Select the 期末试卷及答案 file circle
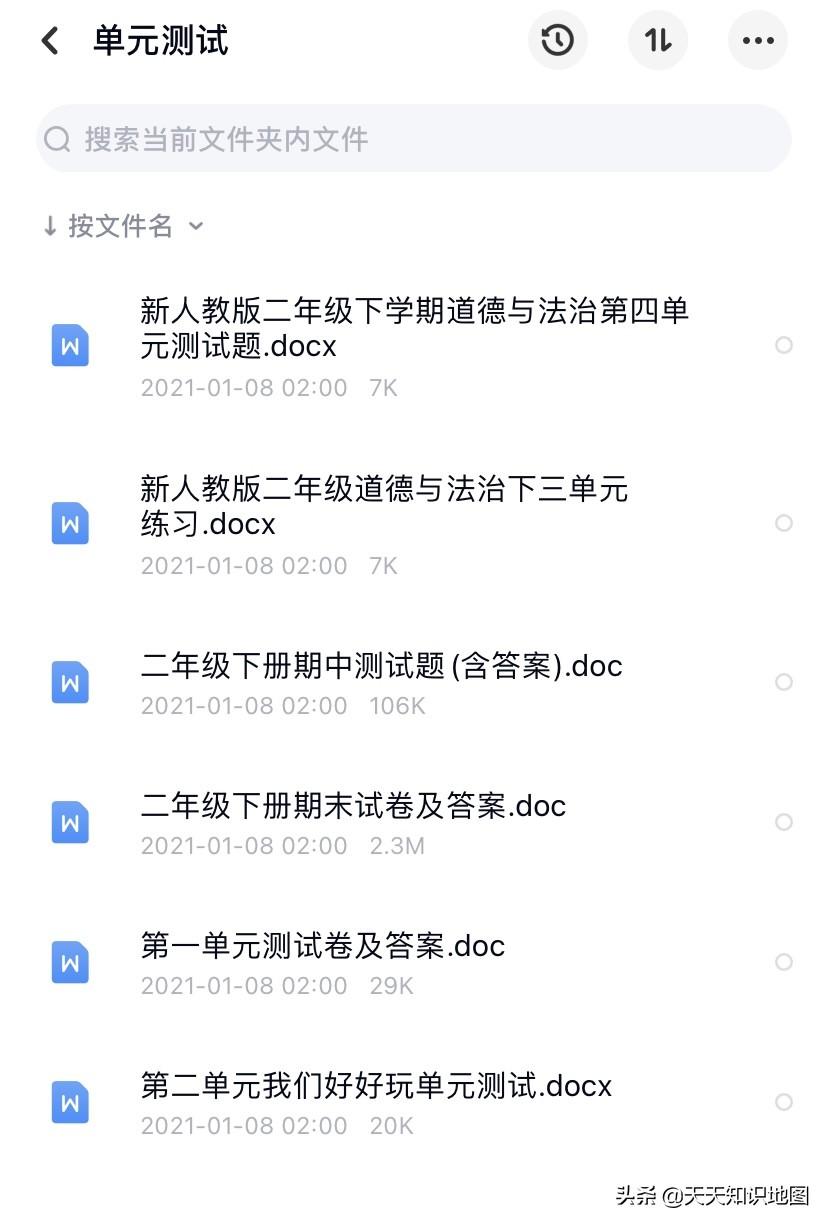Viewport: 828px width, 1225px height. click(x=784, y=822)
